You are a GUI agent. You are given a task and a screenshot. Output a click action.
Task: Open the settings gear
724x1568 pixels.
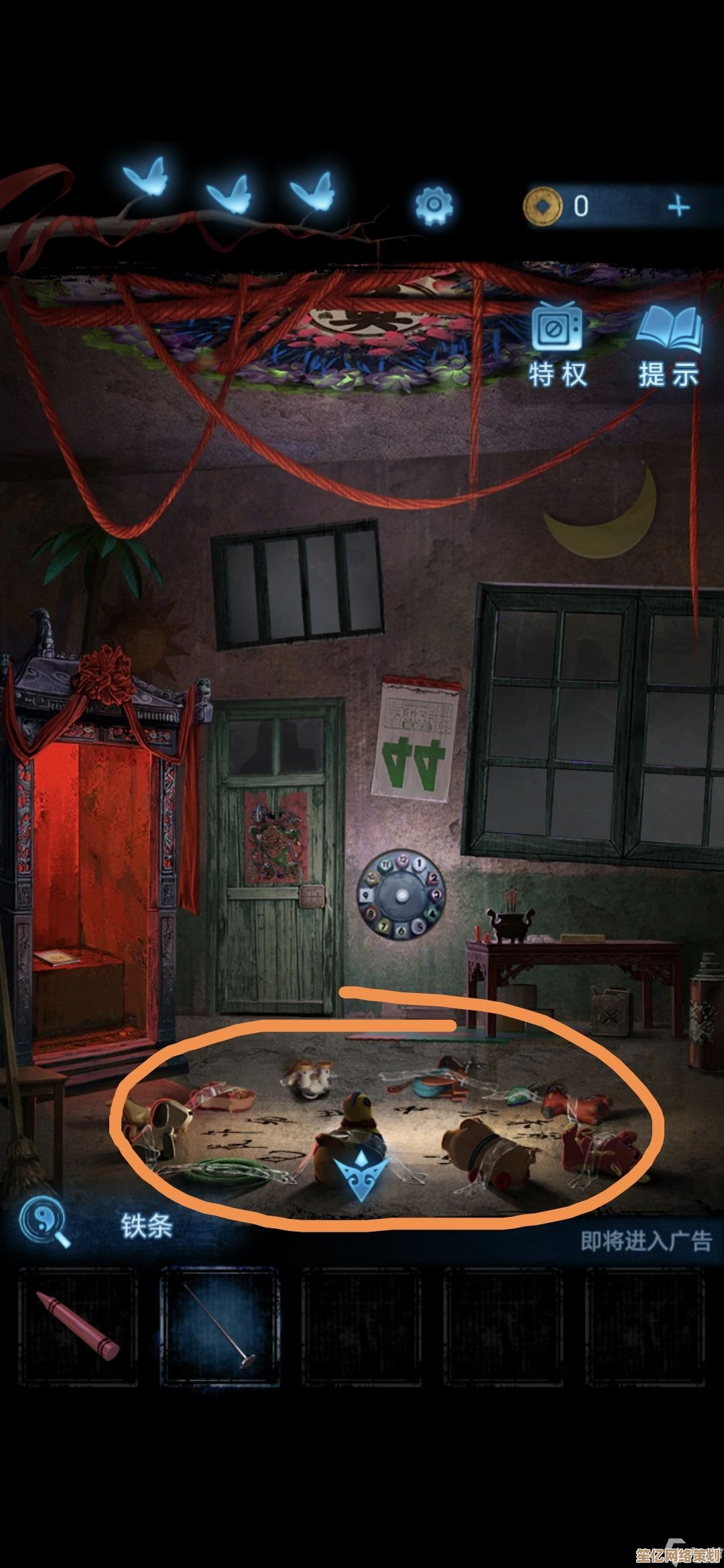[434, 204]
